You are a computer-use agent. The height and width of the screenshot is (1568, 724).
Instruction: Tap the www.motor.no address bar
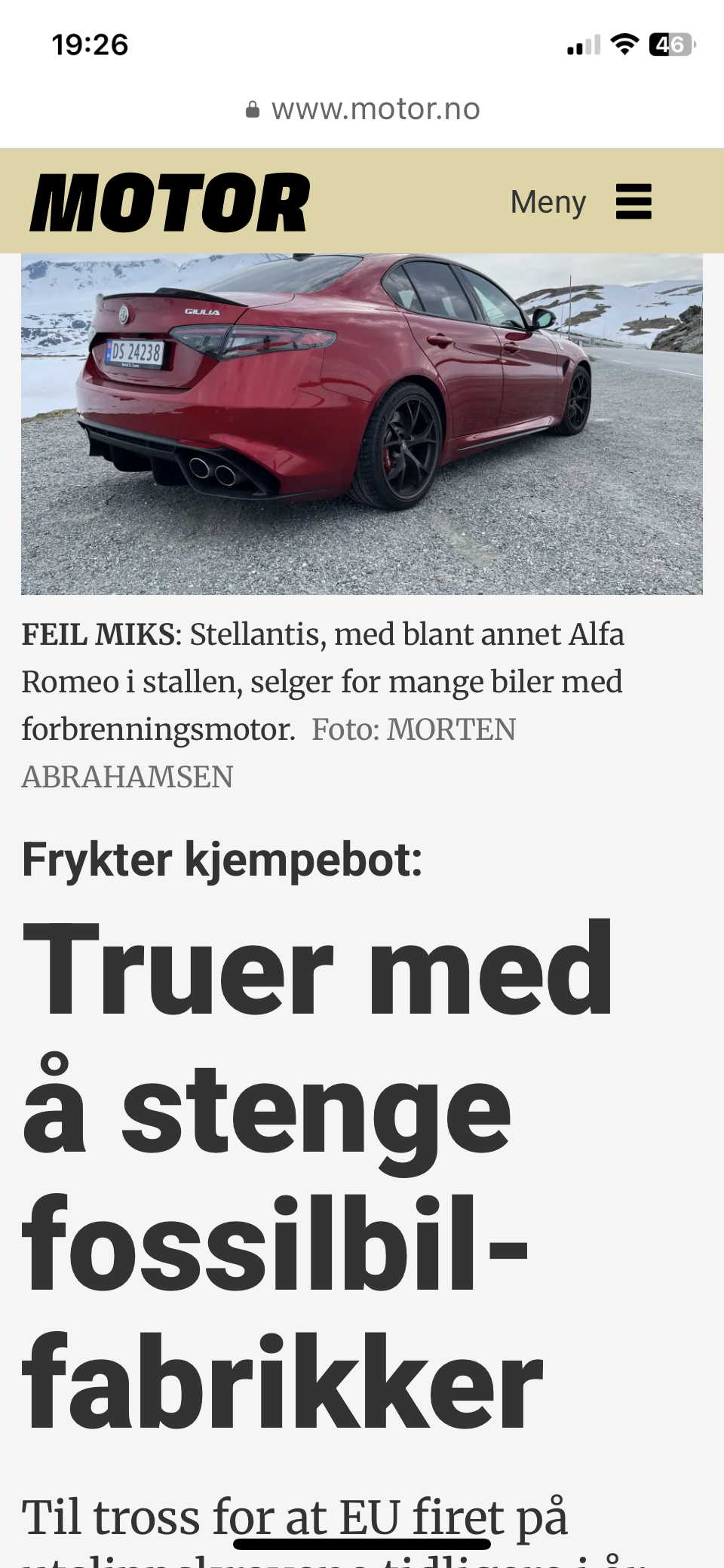pyautogui.click(x=362, y=109)
